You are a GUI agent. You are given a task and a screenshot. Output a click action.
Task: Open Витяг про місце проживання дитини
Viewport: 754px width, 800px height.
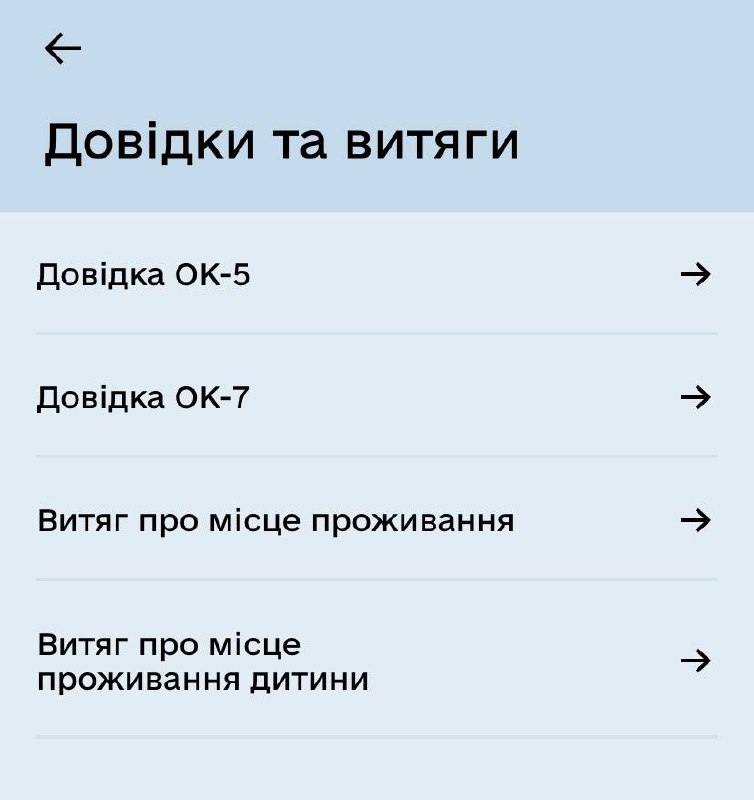pos(376,661)
